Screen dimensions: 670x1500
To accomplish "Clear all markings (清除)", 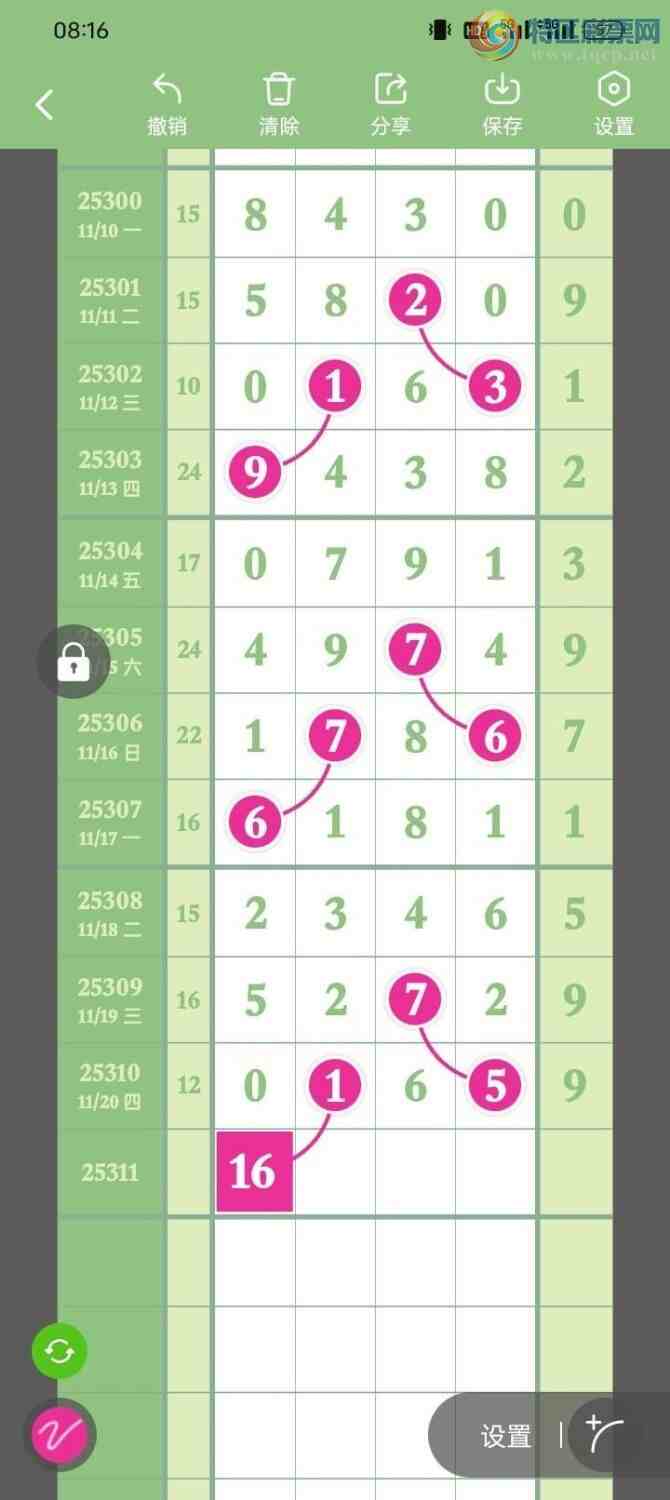I will (279, 104).
